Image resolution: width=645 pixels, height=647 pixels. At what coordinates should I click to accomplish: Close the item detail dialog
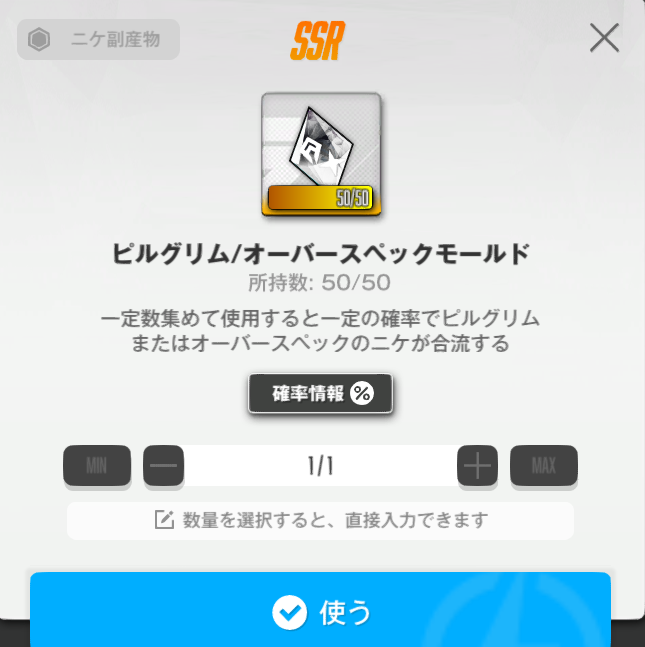(x=604, y=38)
